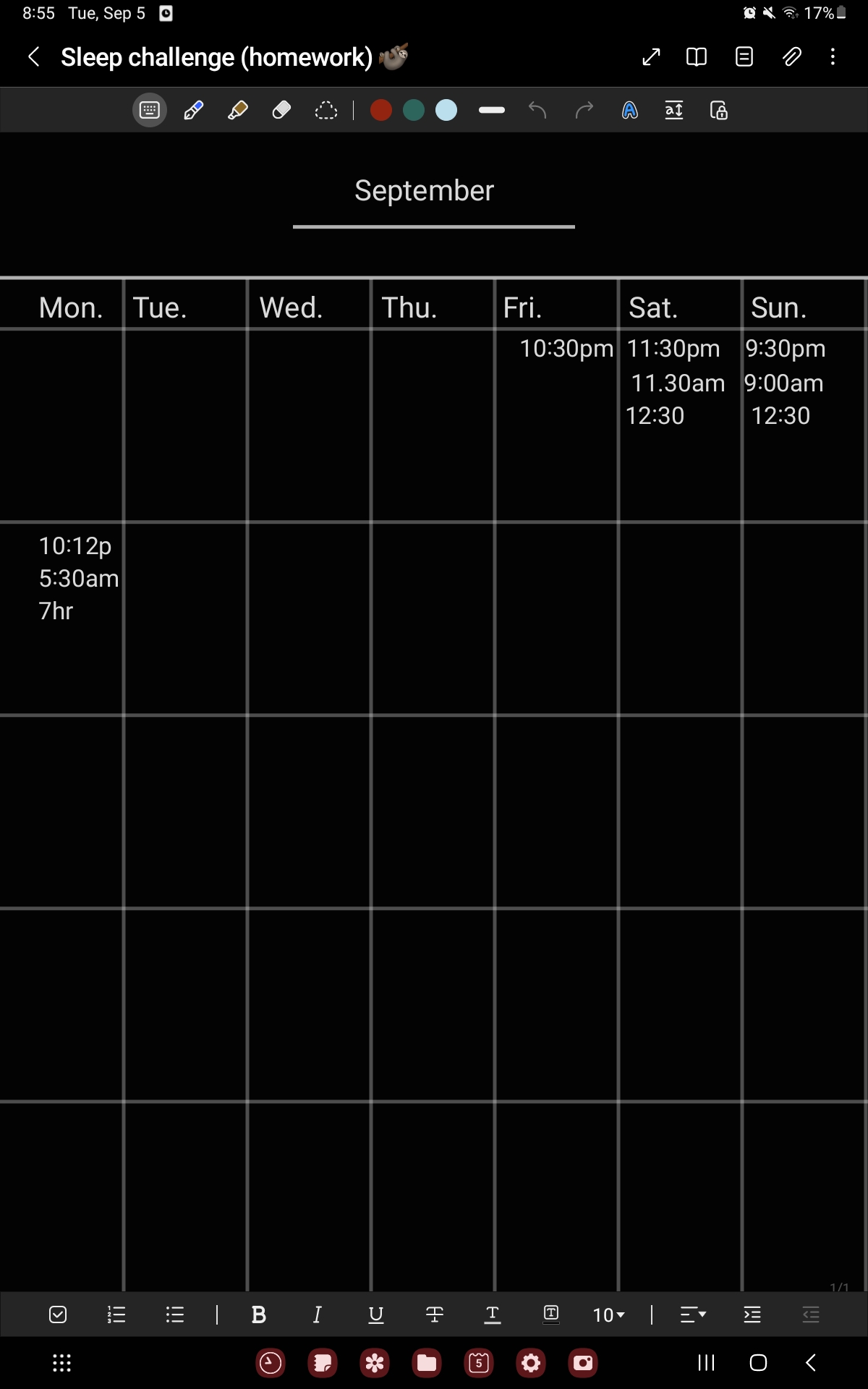Screen dimensions: 868x1389
Task: Select the highlighter tool
Action: (x=237, y=111)
